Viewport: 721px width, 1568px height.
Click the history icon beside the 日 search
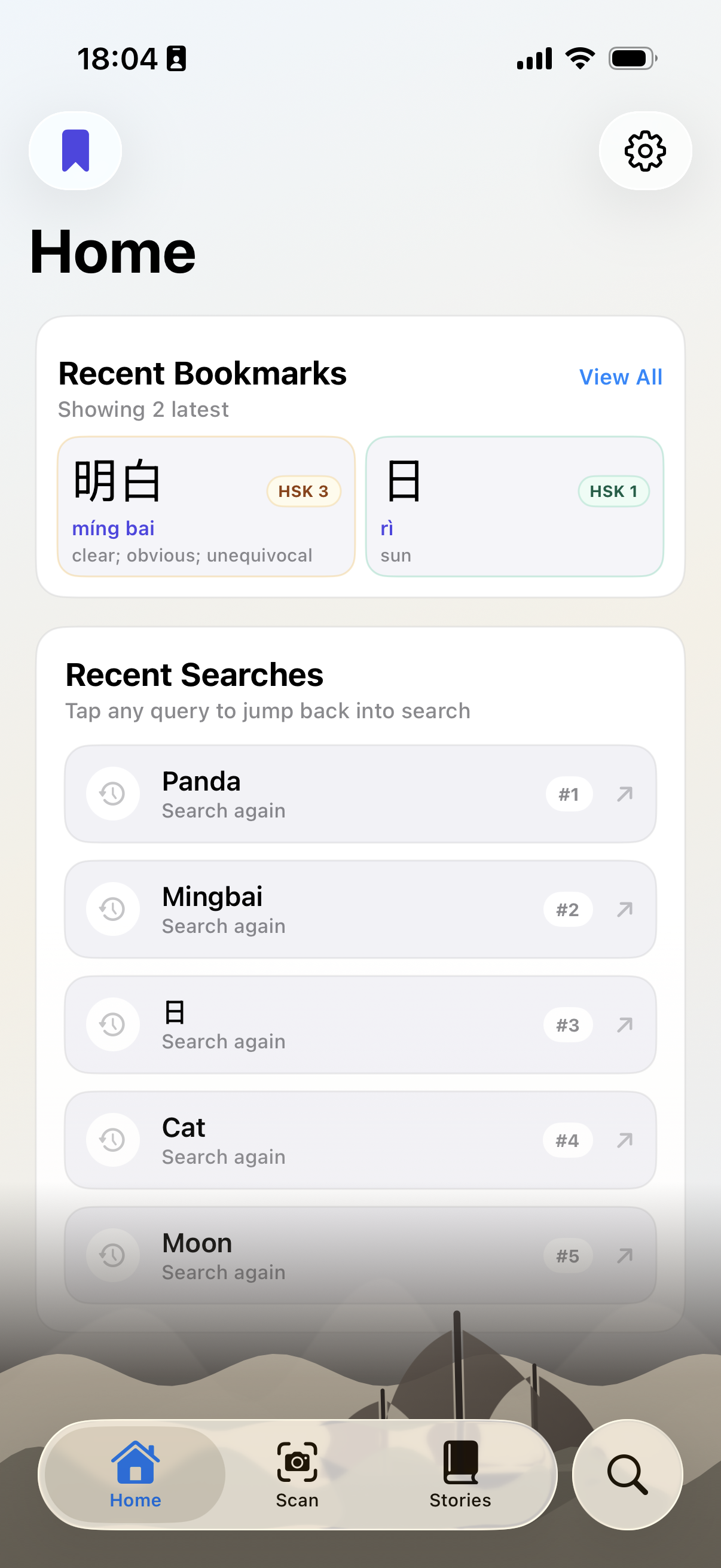point(112,1024)
